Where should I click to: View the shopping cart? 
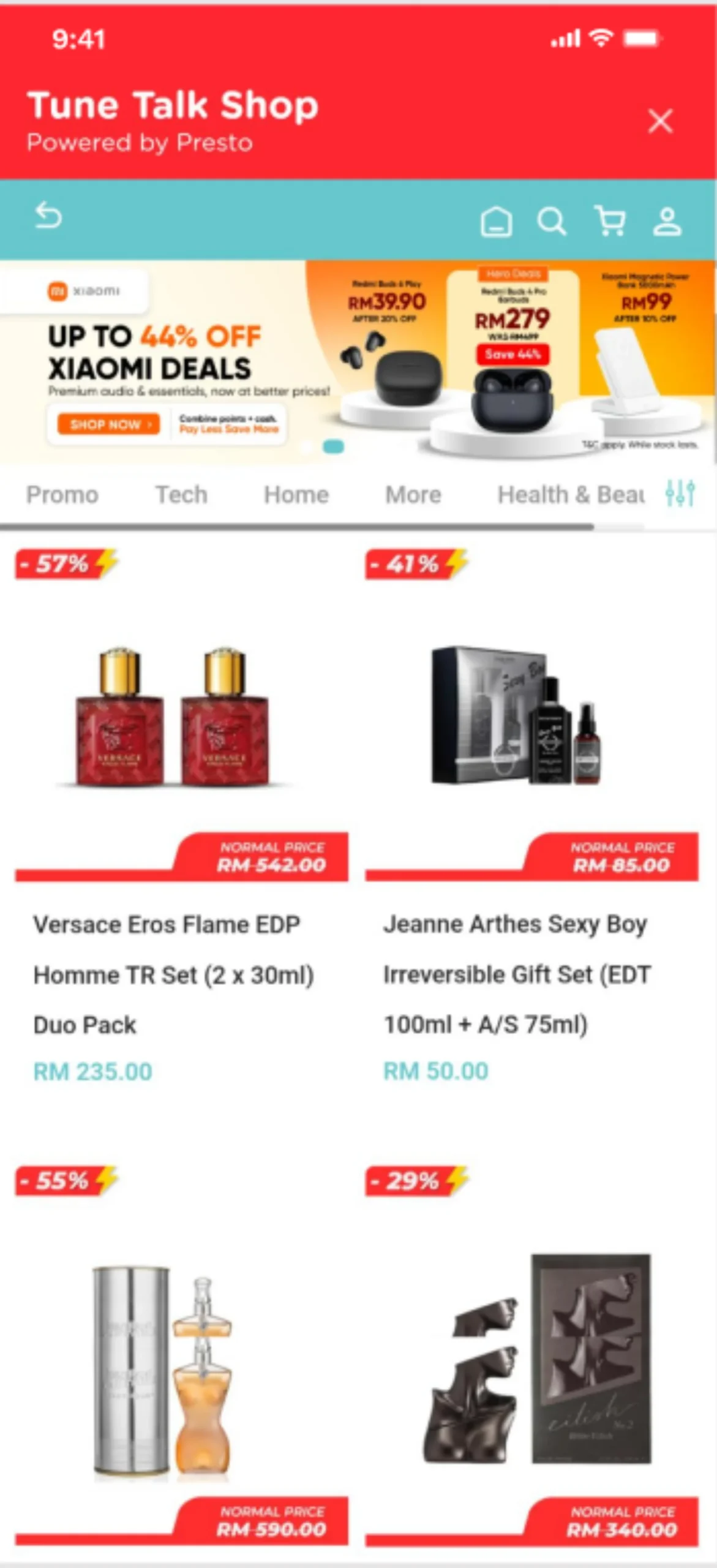(610, 221)
